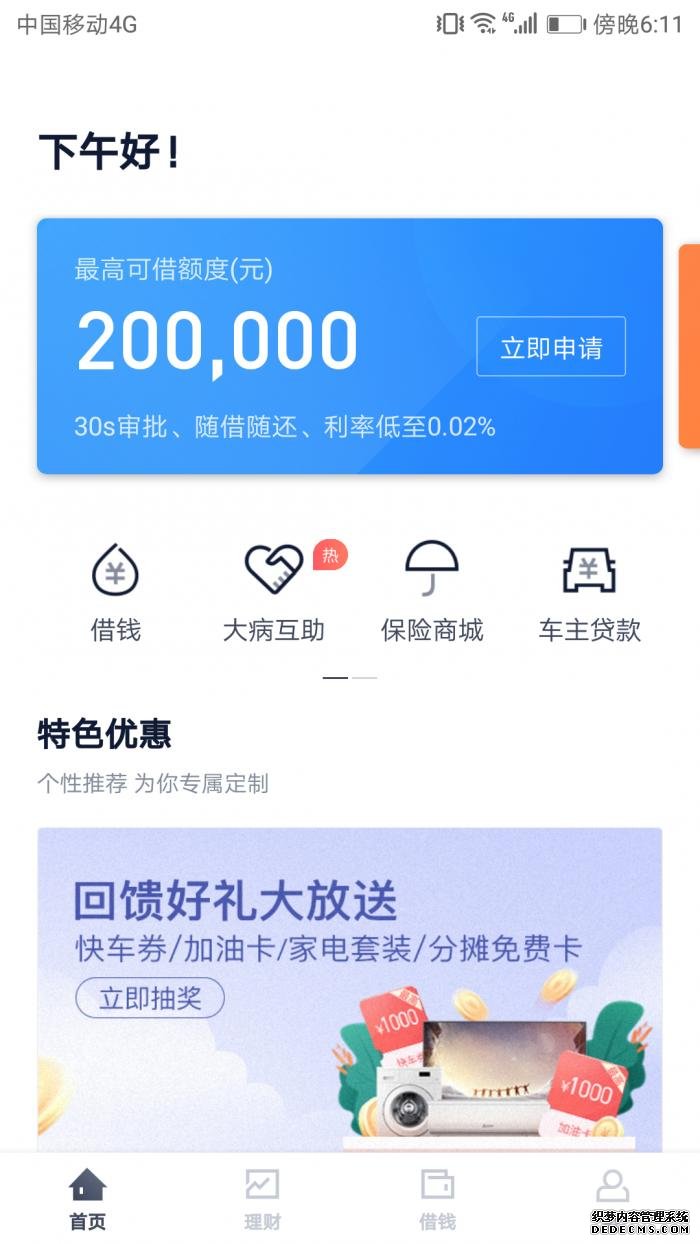Tap the page indicator under shortcuts
The width and height of the screenshot is (700, 1244).
tap(350, 677)
